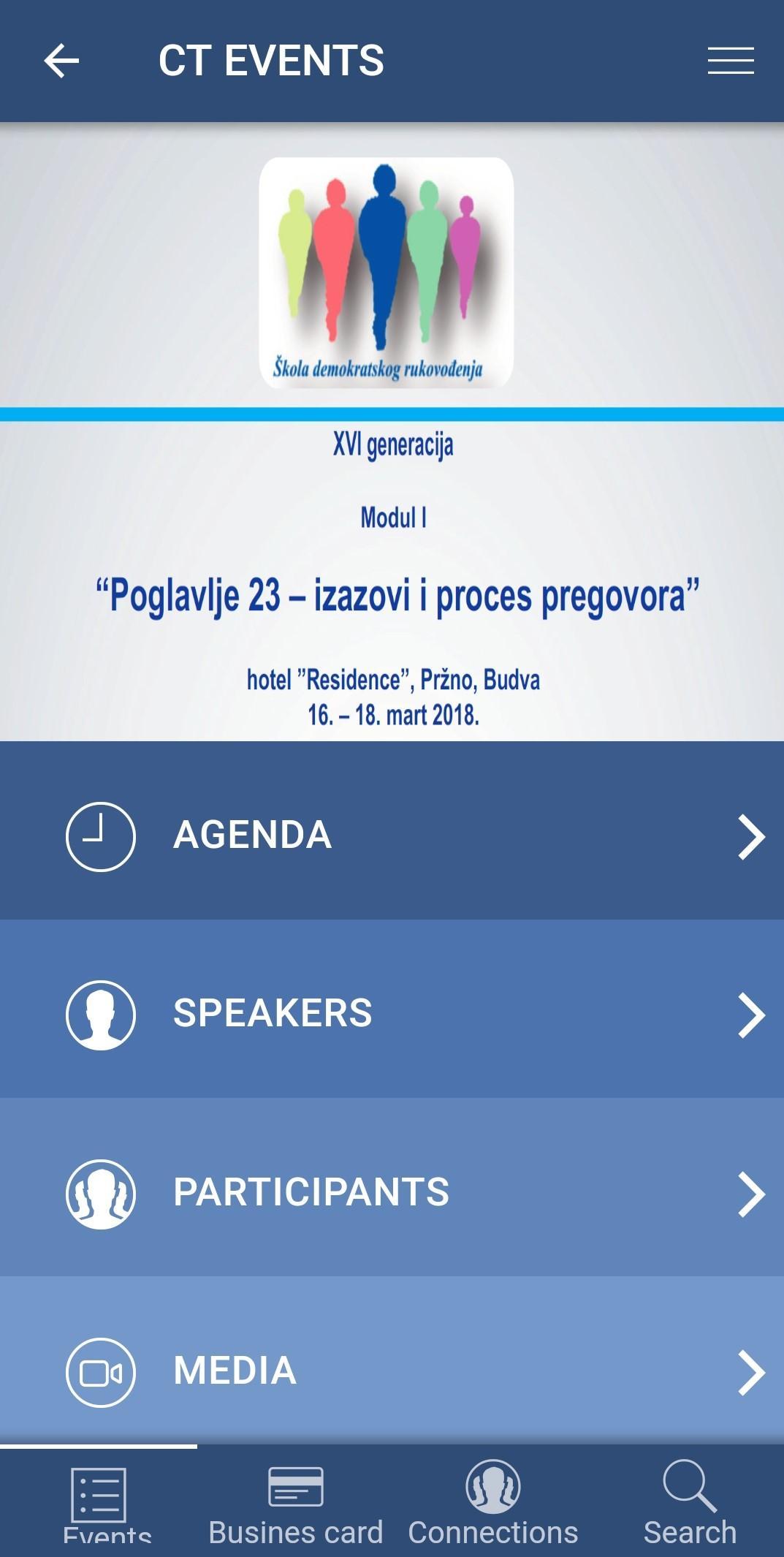Open the hamburger menu

[730, 61]
